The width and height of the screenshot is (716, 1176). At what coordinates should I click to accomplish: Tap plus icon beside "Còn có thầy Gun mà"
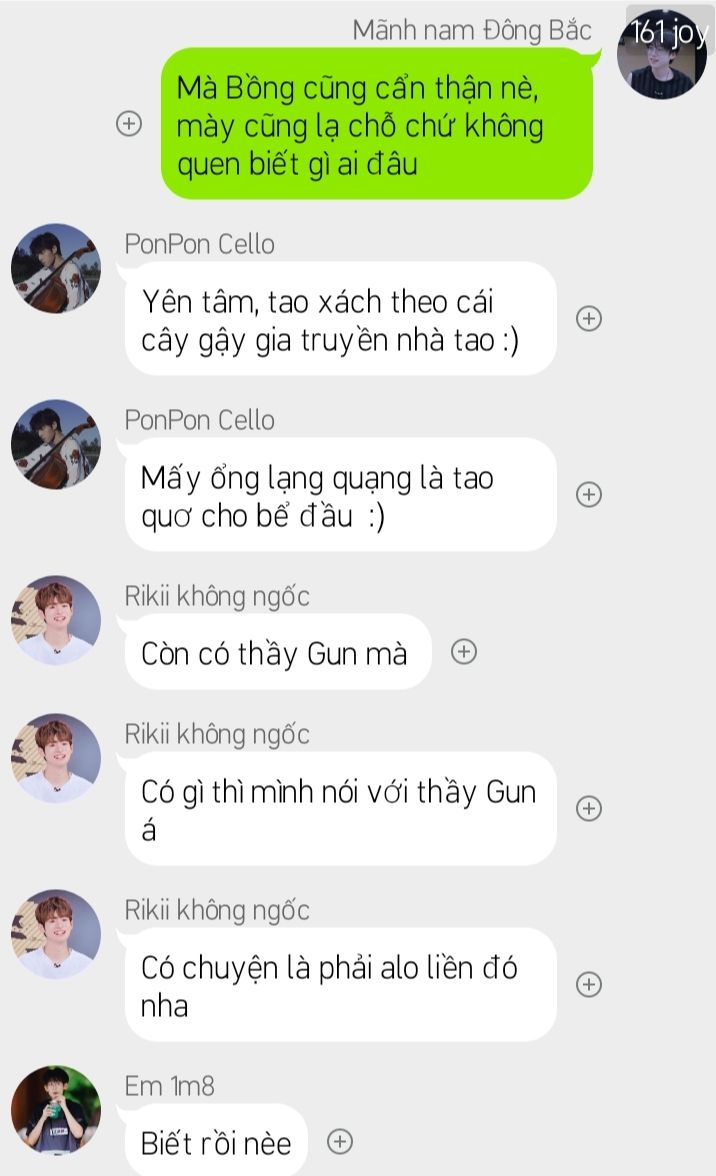pos(464,651)
